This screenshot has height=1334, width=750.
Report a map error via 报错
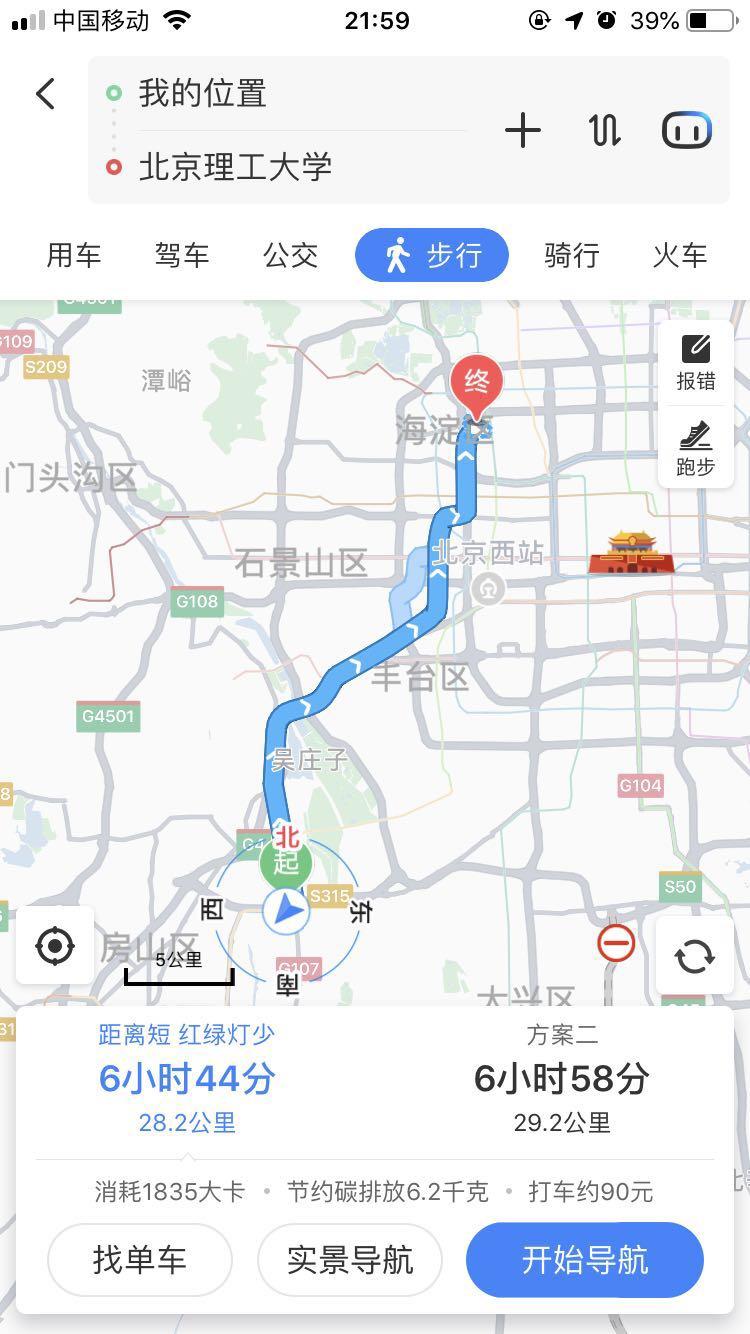(696, 363)
